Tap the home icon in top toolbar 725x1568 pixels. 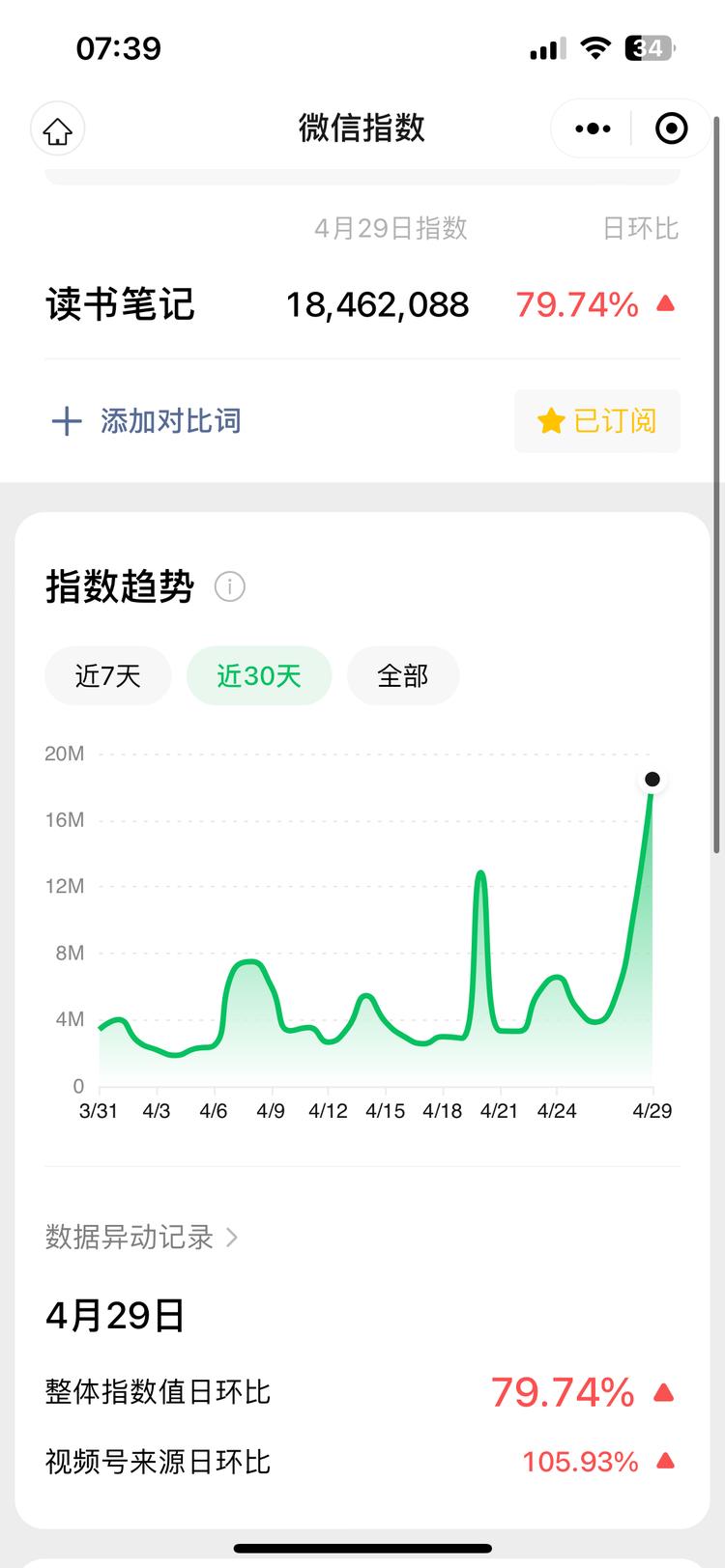tap(56, 128)
